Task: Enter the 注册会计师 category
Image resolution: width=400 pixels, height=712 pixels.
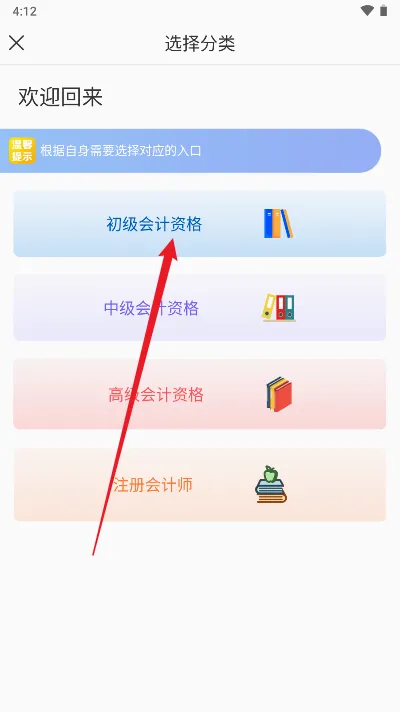Action: pos(200,485)
